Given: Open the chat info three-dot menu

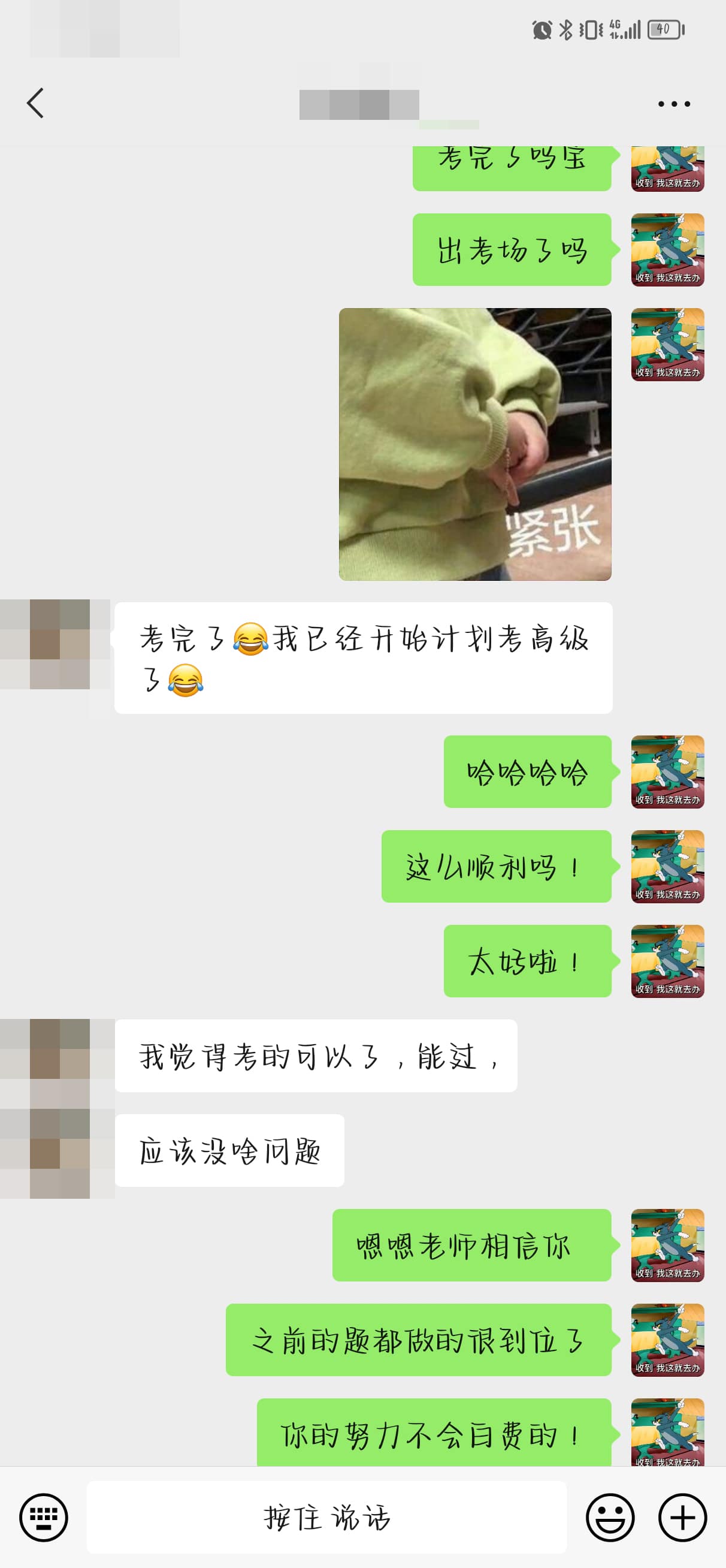Looking at the screenshot, I should [x=674, y=104].
